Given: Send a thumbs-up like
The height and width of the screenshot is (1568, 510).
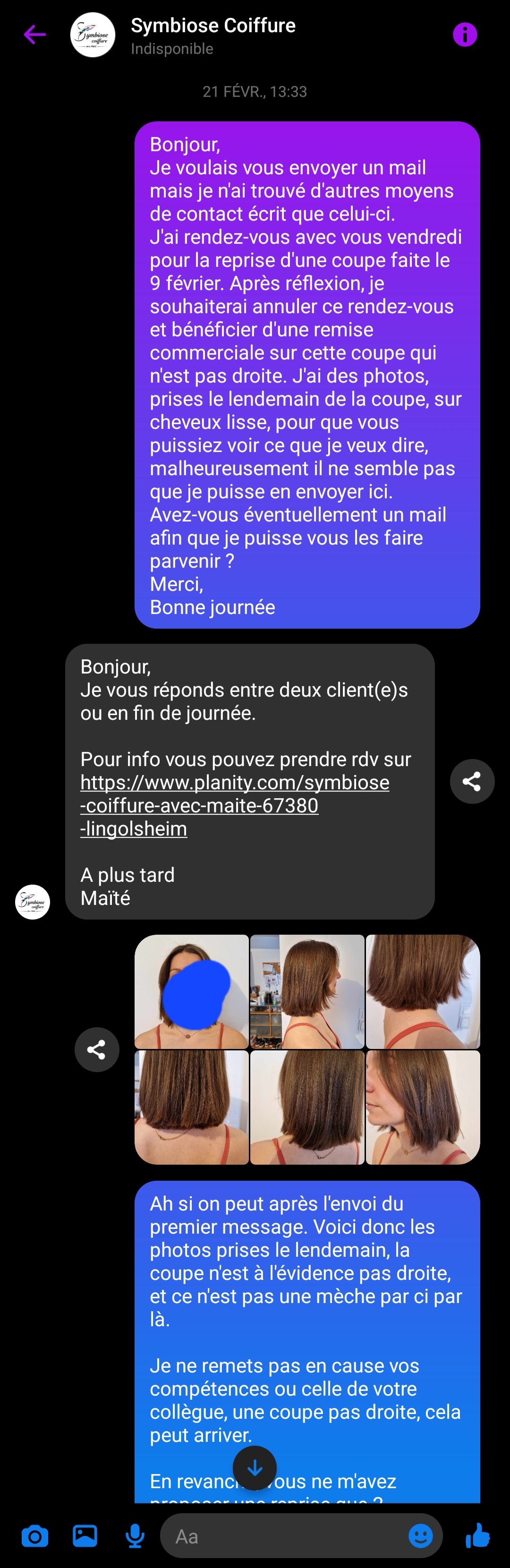Looking at the screenshot, I should point(478,1536).
